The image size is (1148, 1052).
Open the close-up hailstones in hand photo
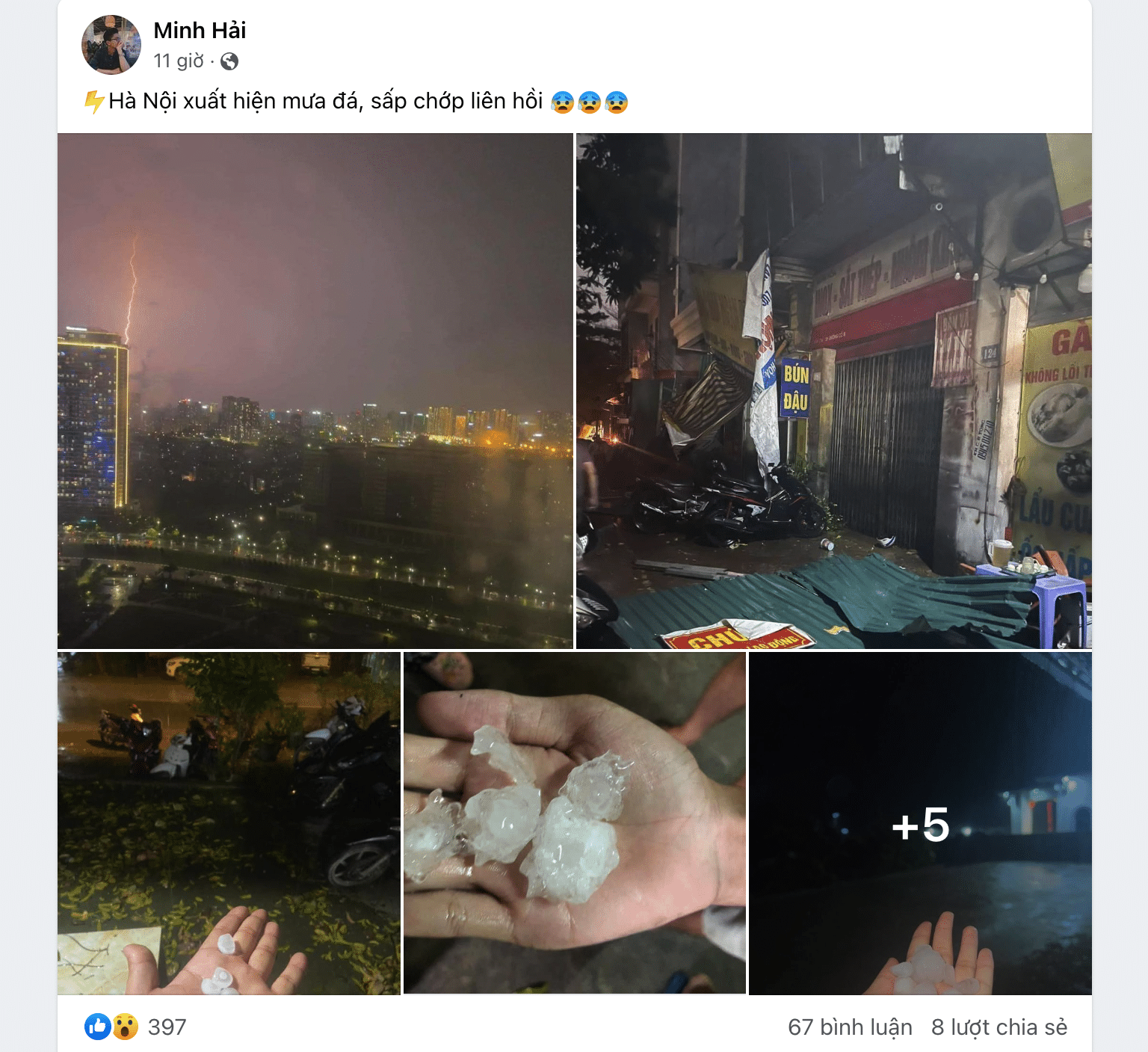pos(574,822)
